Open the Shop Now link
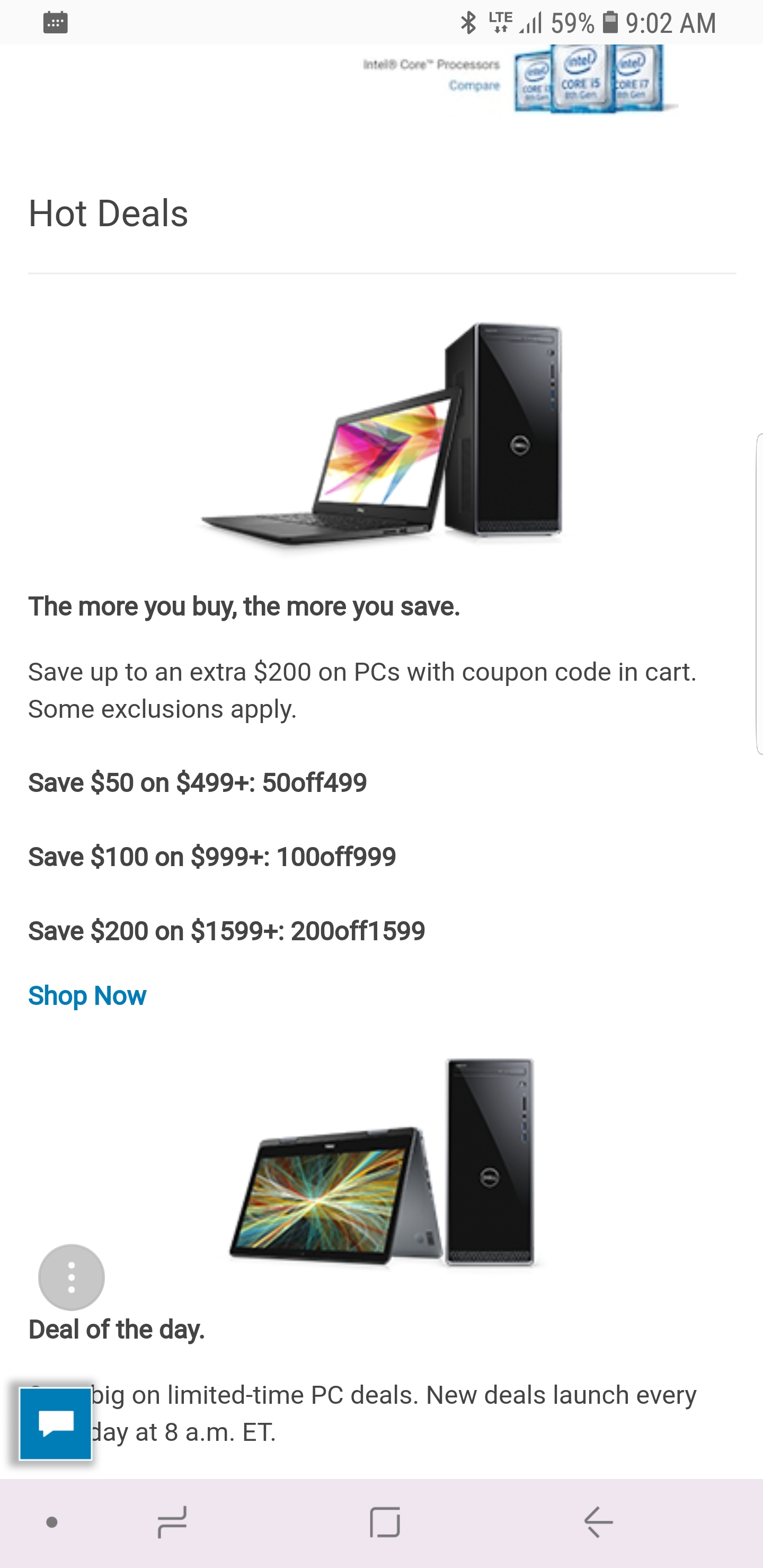The image size is (763, 1568). pos(87,996)
